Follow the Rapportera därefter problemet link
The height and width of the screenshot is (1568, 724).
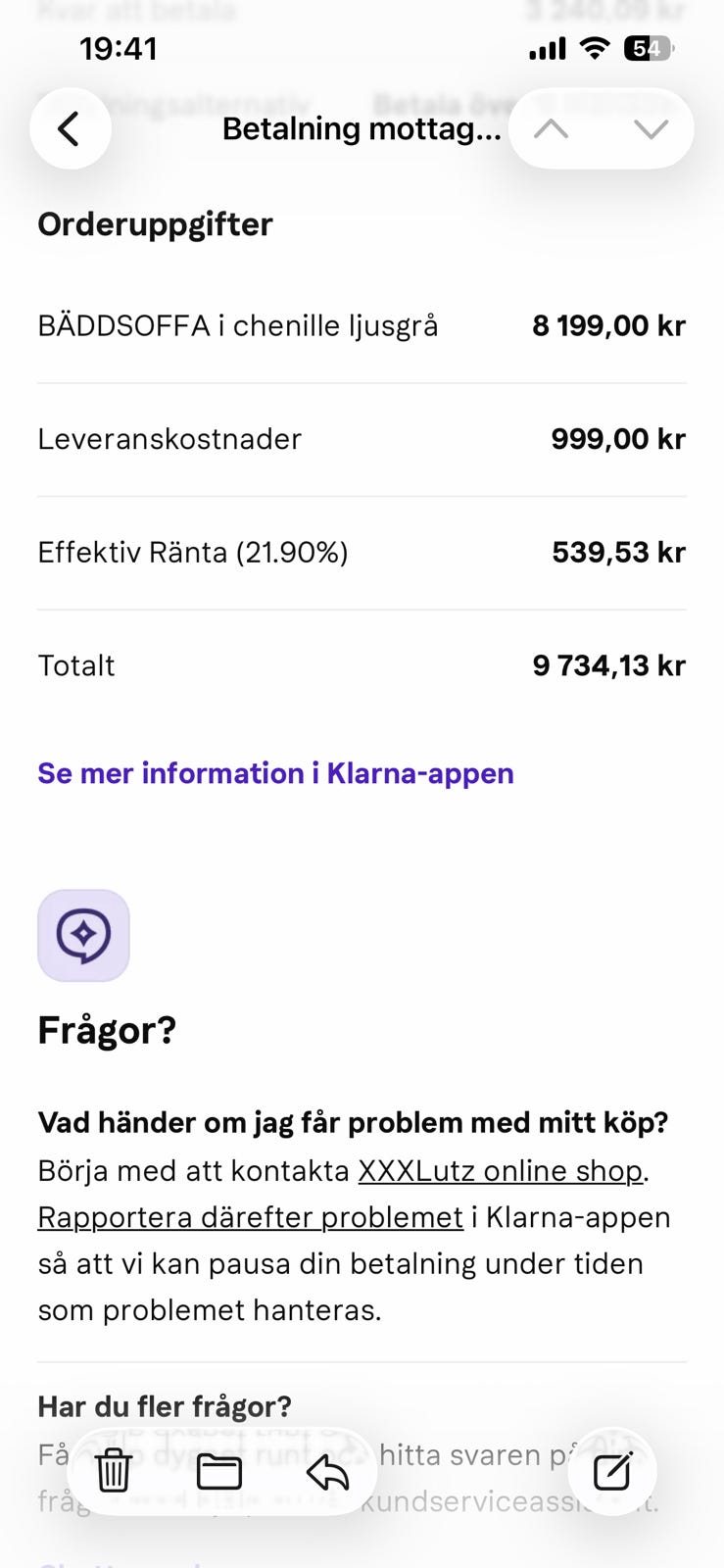point(250,1217)
